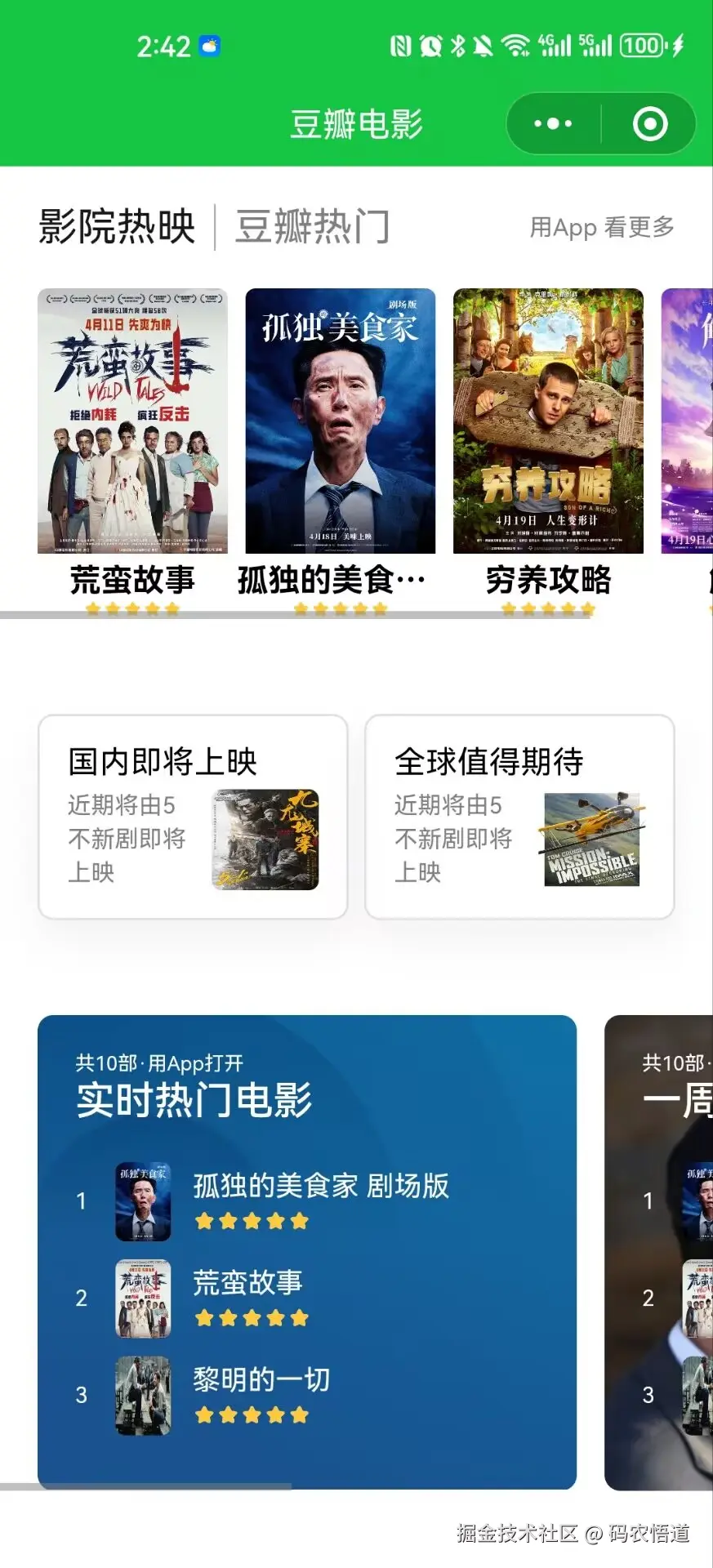713x1568 pixels.
Task: Open the 荒蛮故事 movie poster
Action: pos(132,421)
